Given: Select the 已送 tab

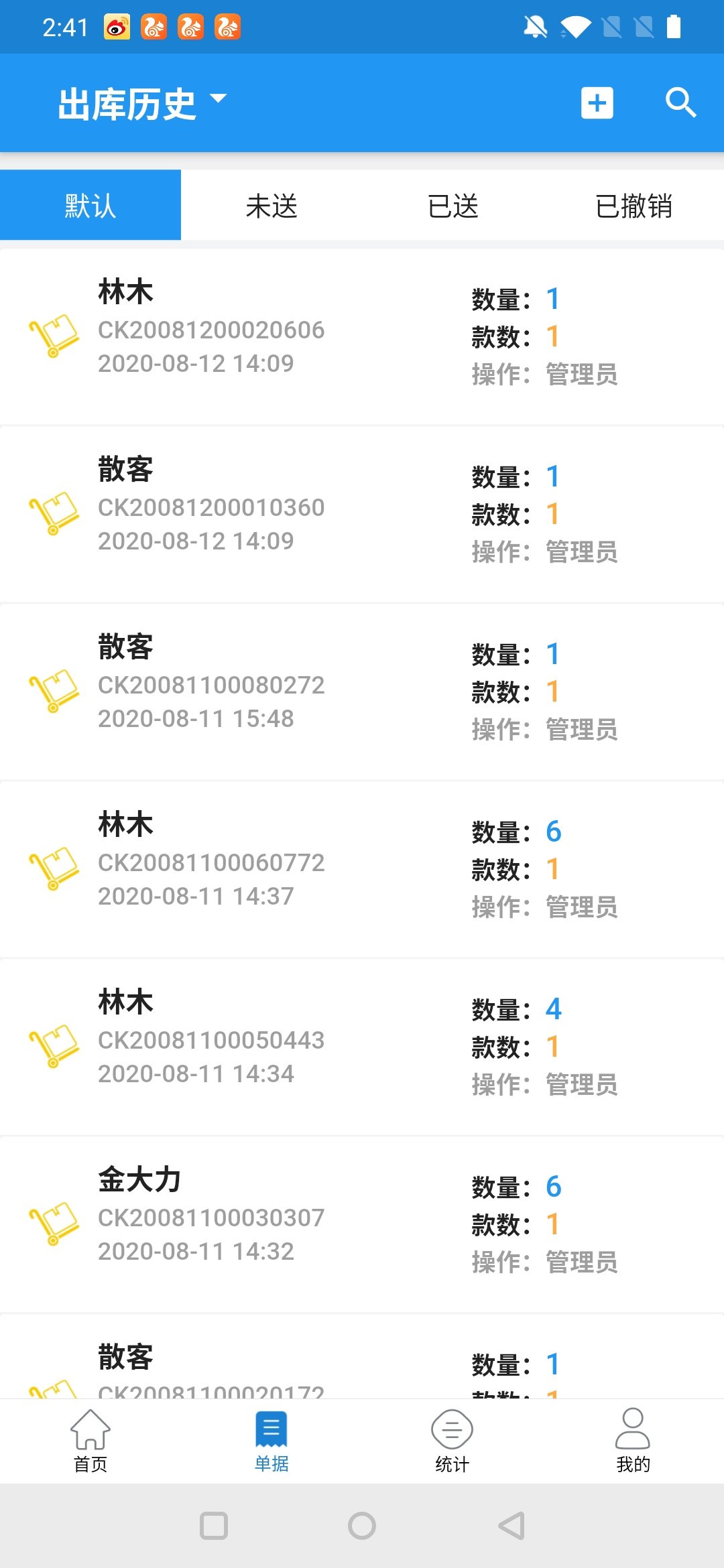Looking at the screenshot, I should click(452, 205).
